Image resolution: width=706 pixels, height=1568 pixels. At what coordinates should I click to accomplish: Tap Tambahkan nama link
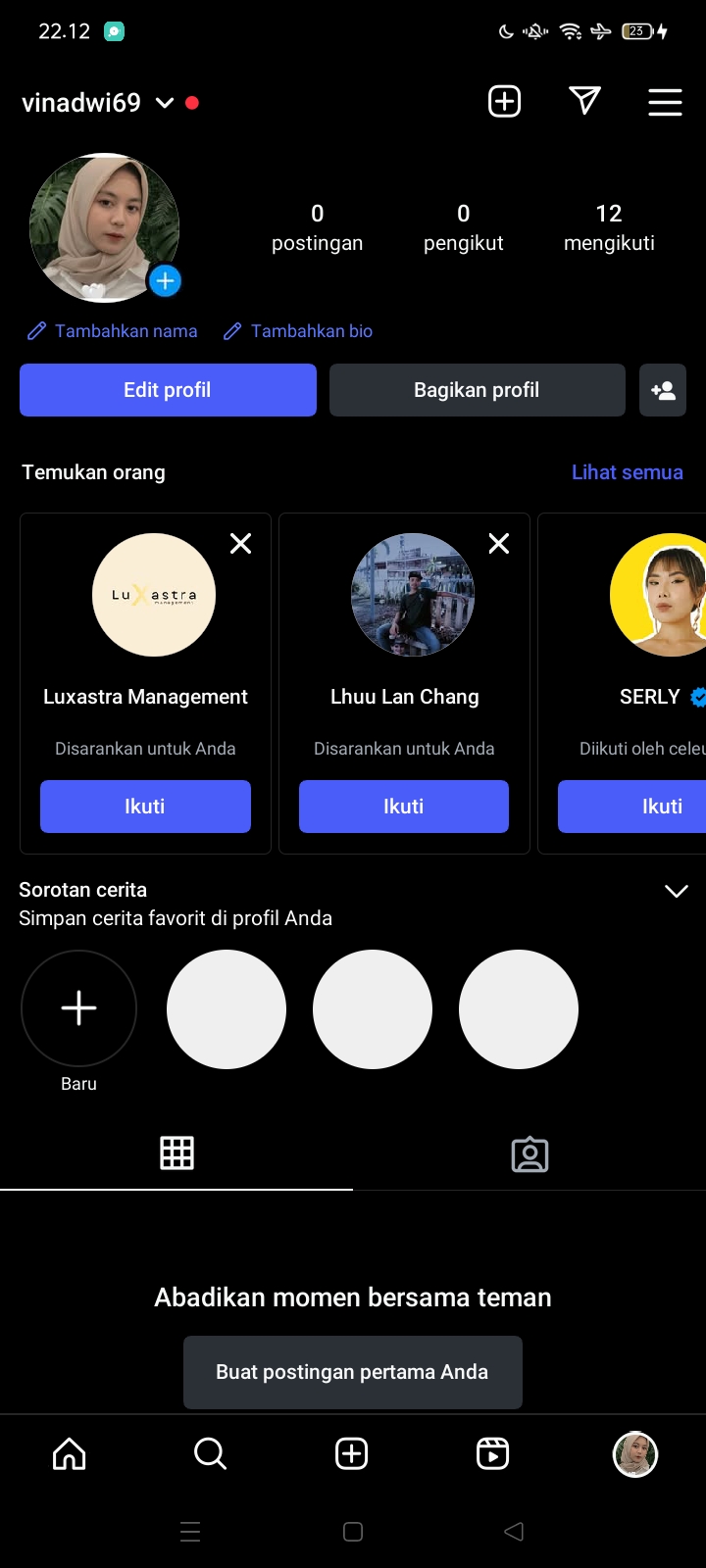(x=114, y=331)
